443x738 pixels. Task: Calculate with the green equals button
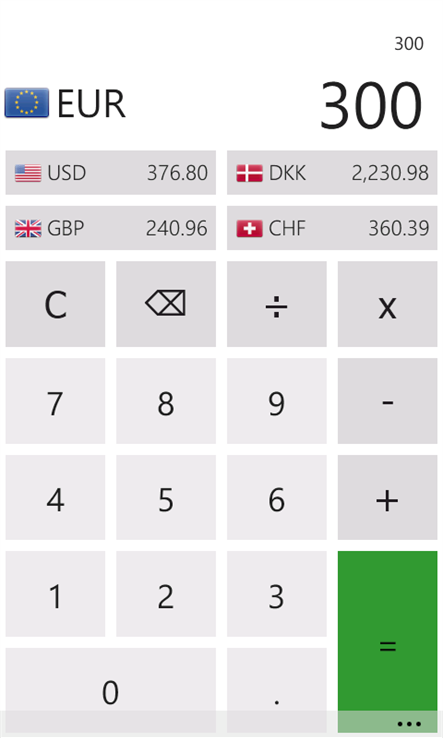pos(387,642)
